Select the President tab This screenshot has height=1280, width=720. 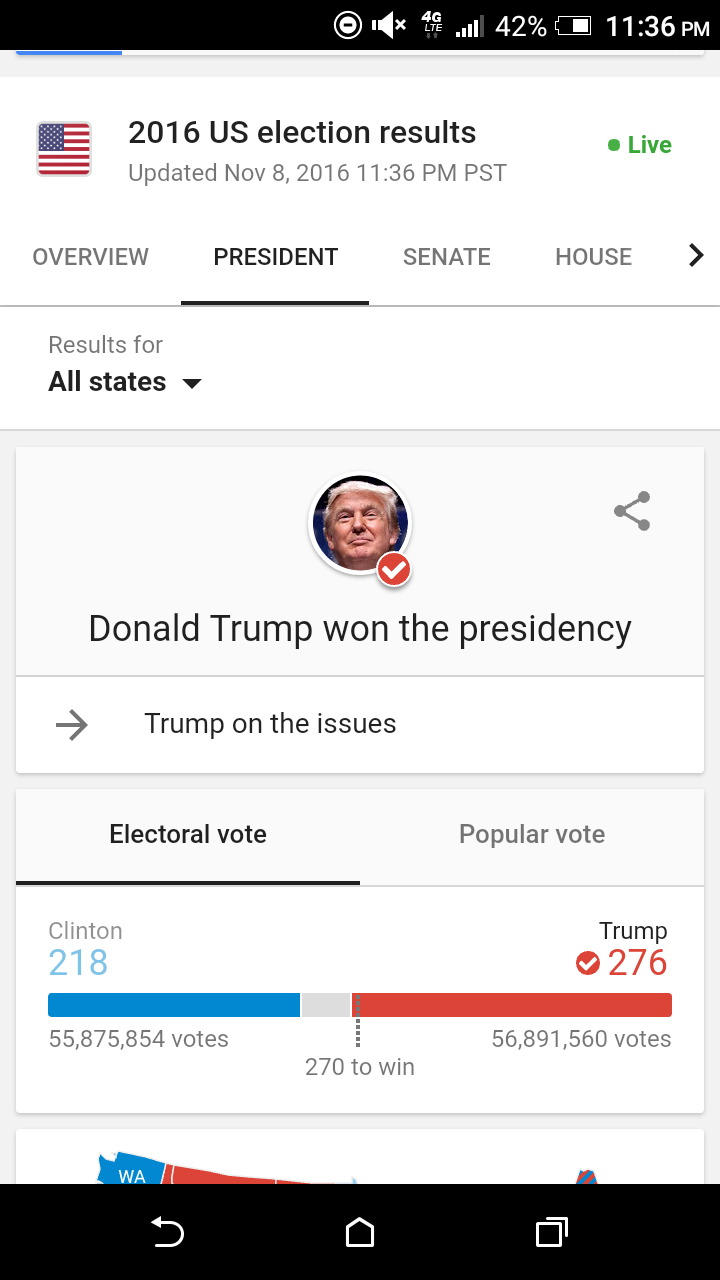(x=276, y=257)
